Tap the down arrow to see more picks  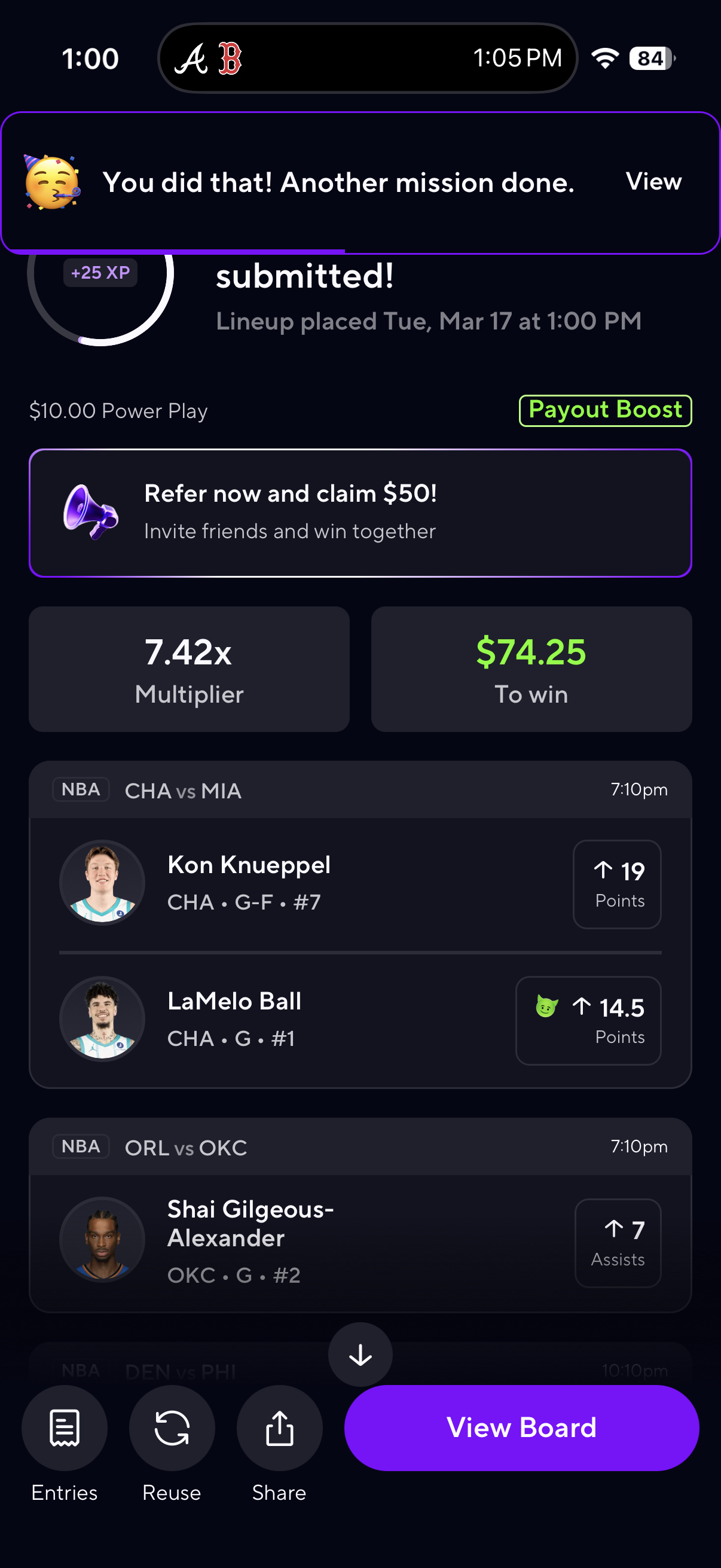point(360,1355)
